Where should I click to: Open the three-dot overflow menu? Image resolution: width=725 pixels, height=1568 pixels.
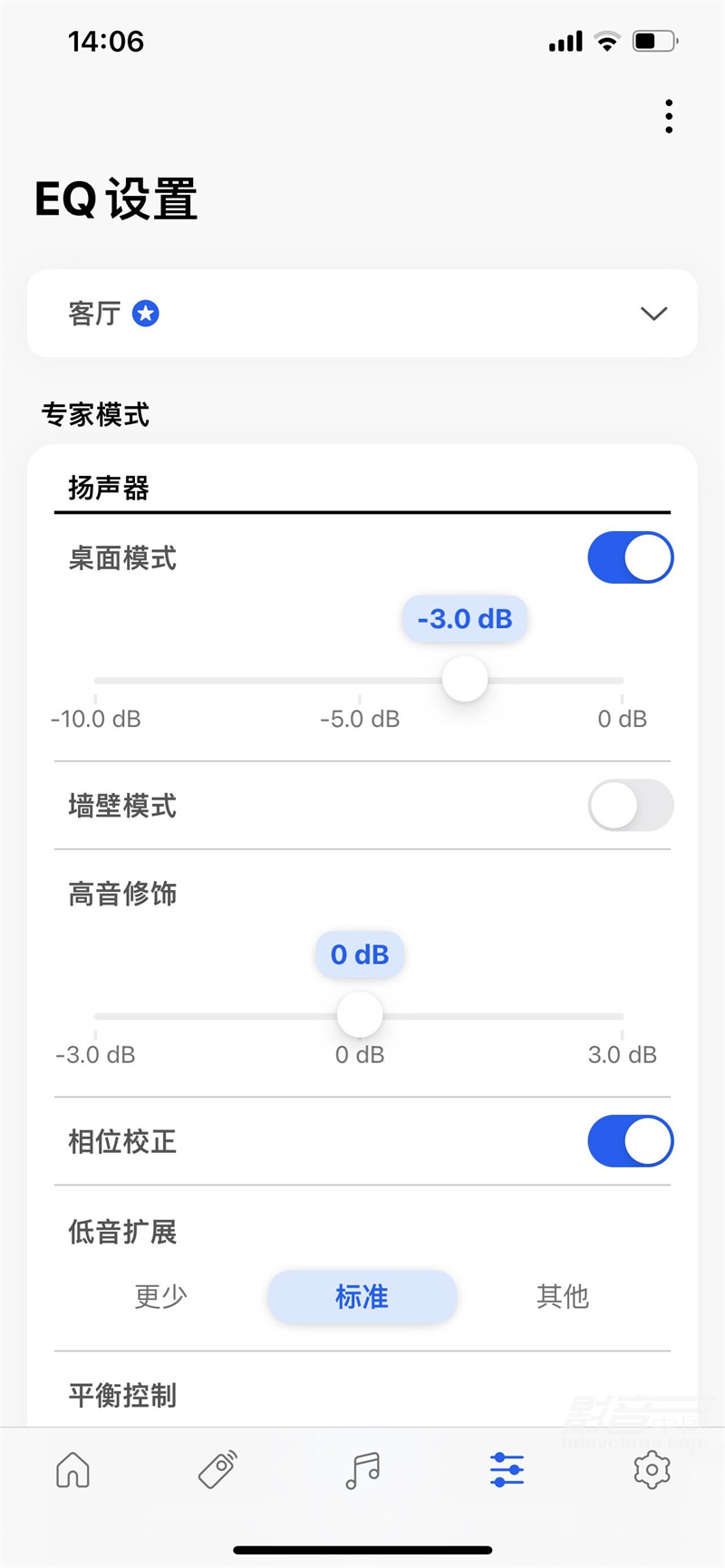coord(669,117)
